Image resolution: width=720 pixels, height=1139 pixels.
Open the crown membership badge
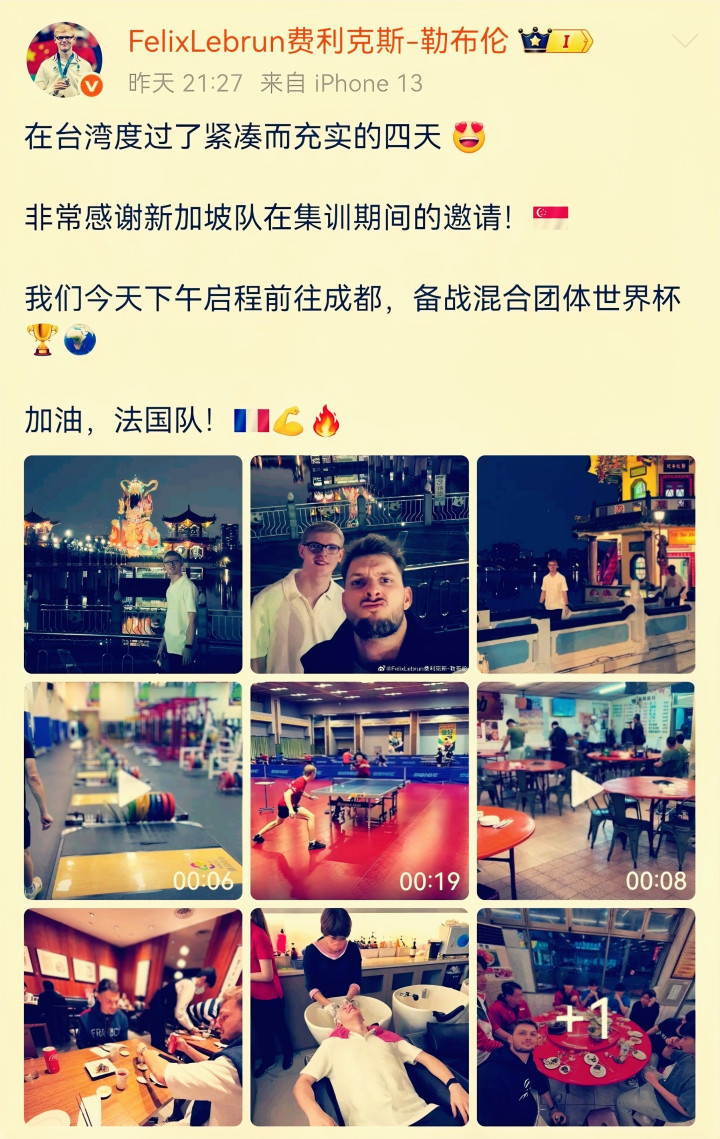(556, 41)
